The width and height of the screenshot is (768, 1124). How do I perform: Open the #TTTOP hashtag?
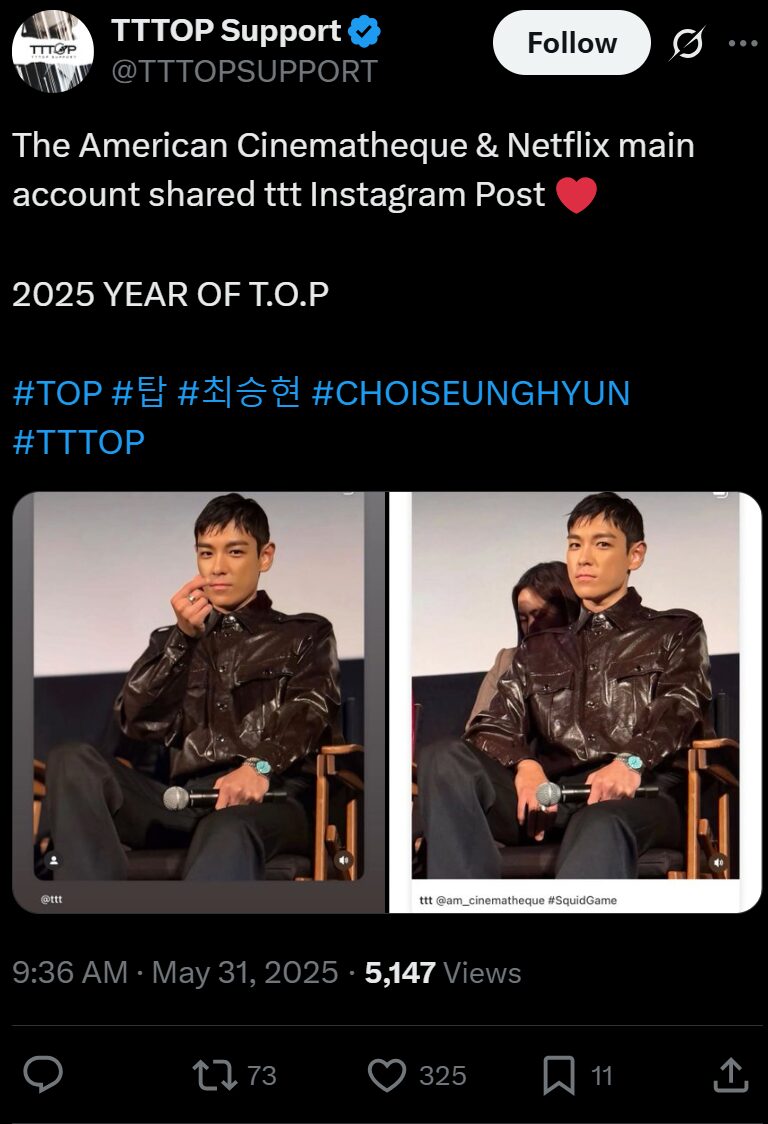click(78, 441)
